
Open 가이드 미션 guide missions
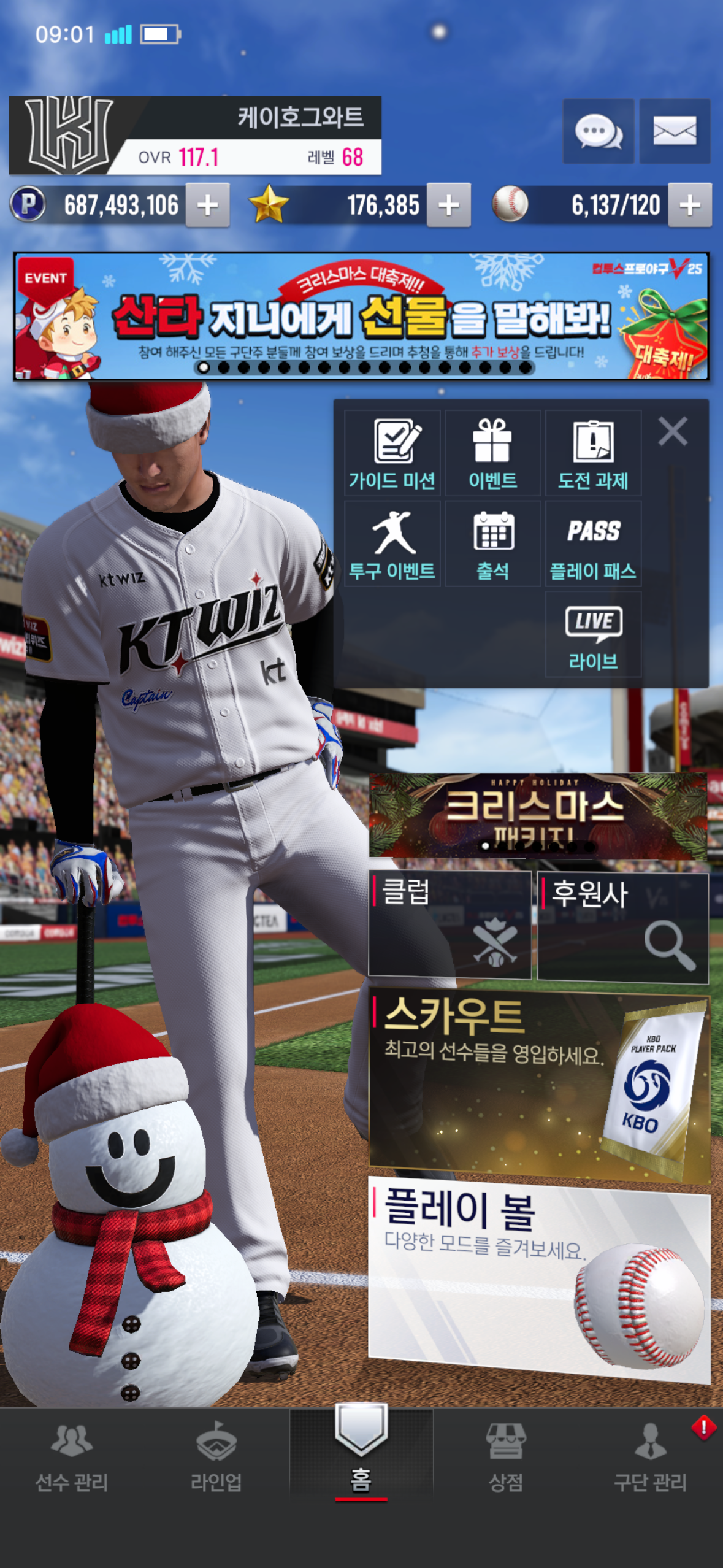(392, 453)
